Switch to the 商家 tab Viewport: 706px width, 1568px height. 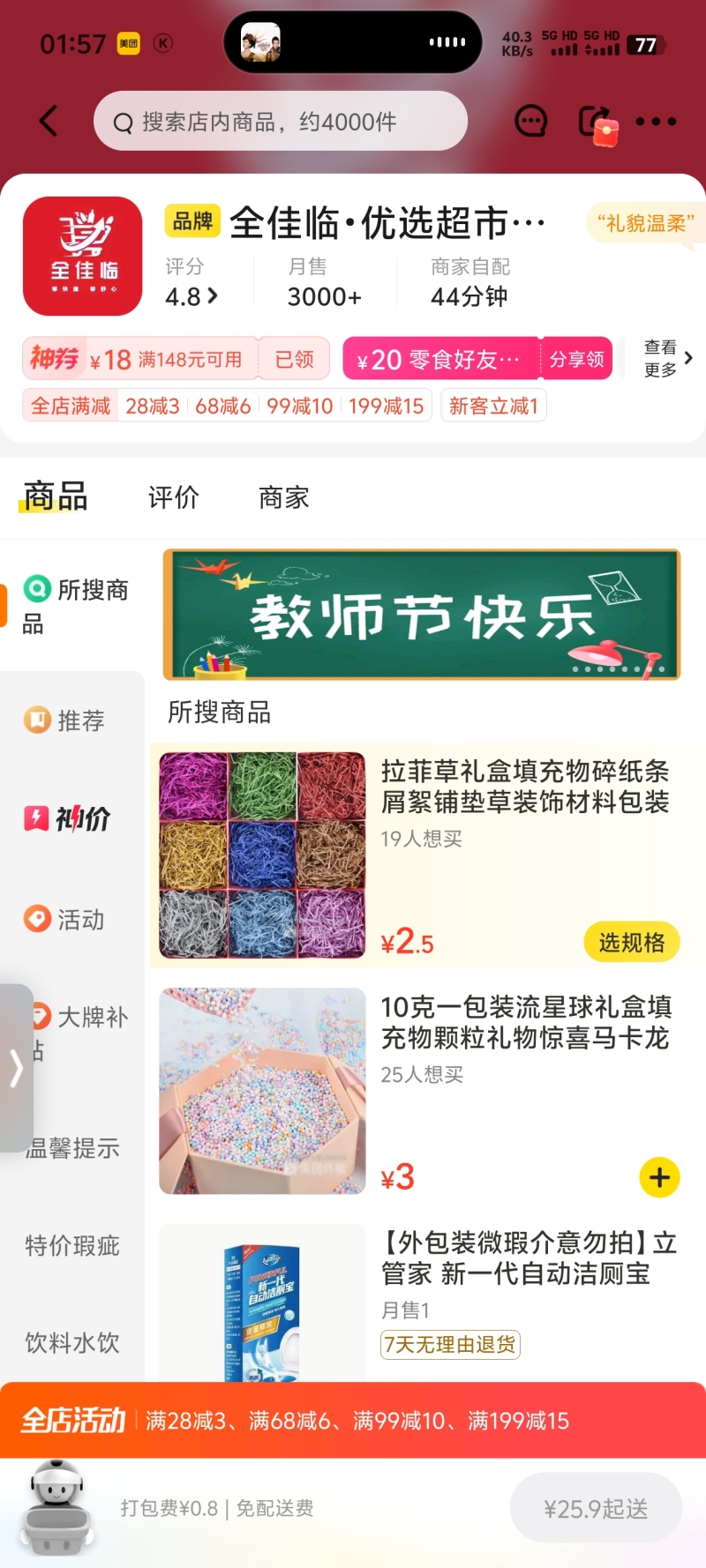(284, 497)
